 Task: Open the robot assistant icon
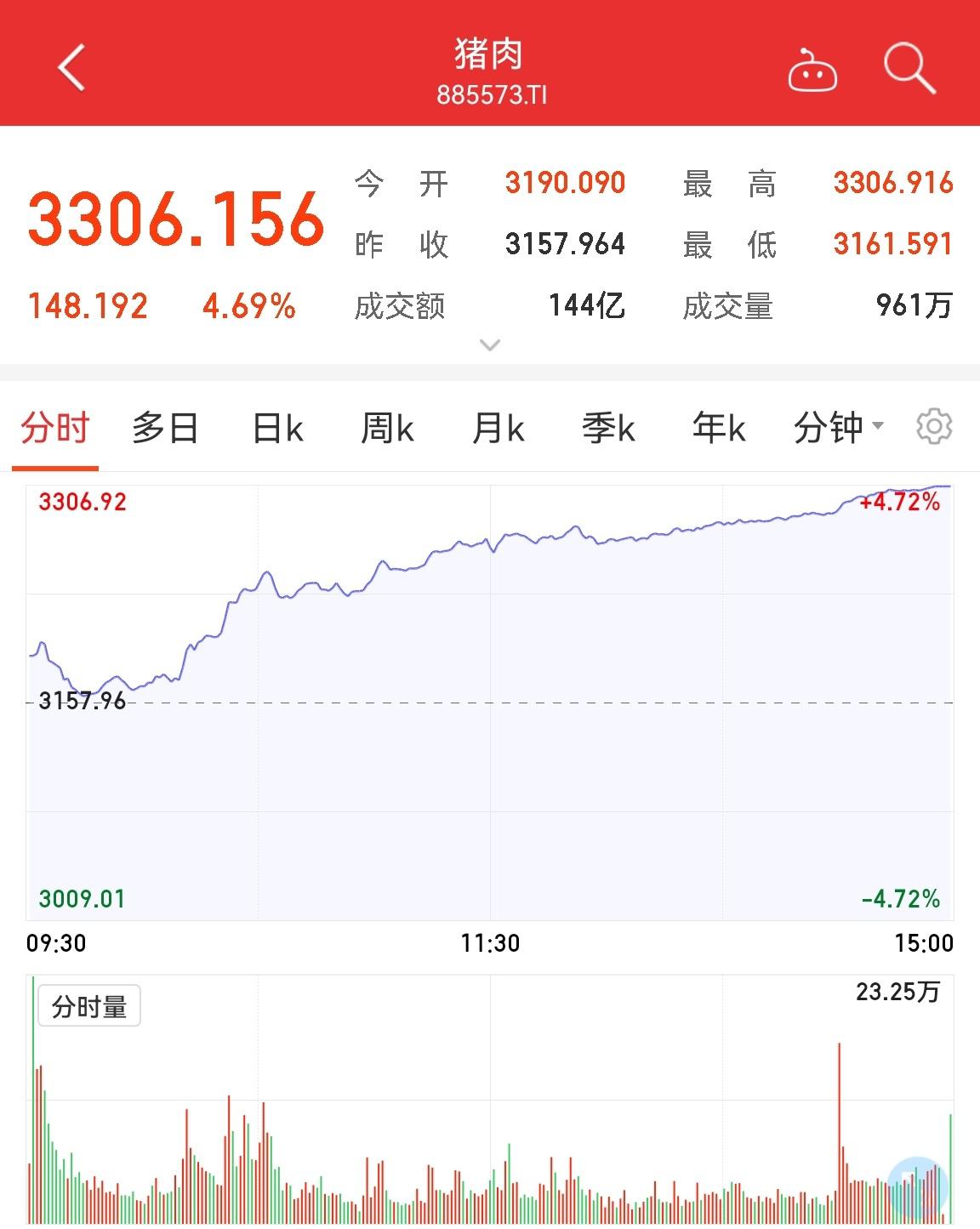coord(812,71)
